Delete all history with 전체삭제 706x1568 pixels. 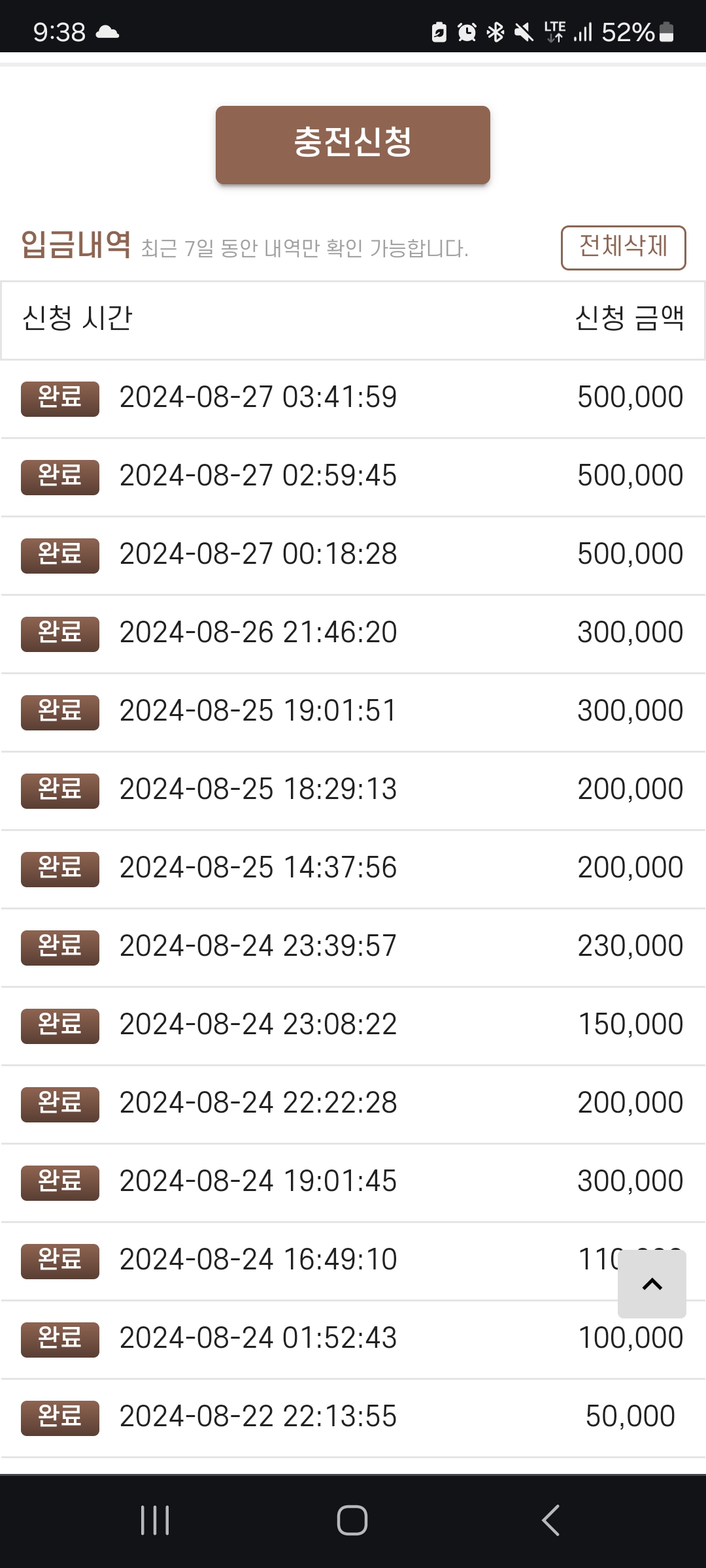click(623, 247)
